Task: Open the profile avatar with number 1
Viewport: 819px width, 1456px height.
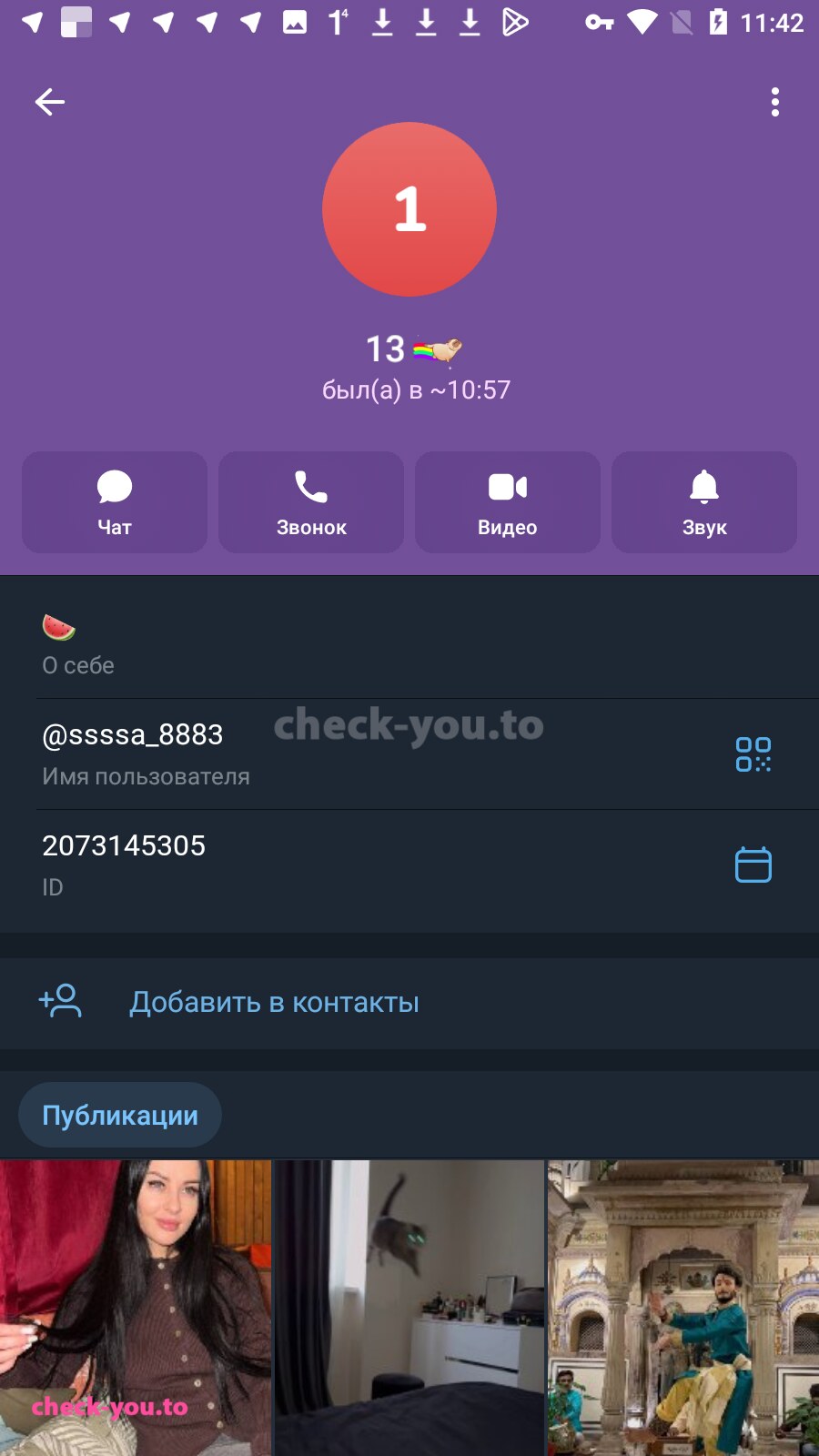Action: [409, 209]
